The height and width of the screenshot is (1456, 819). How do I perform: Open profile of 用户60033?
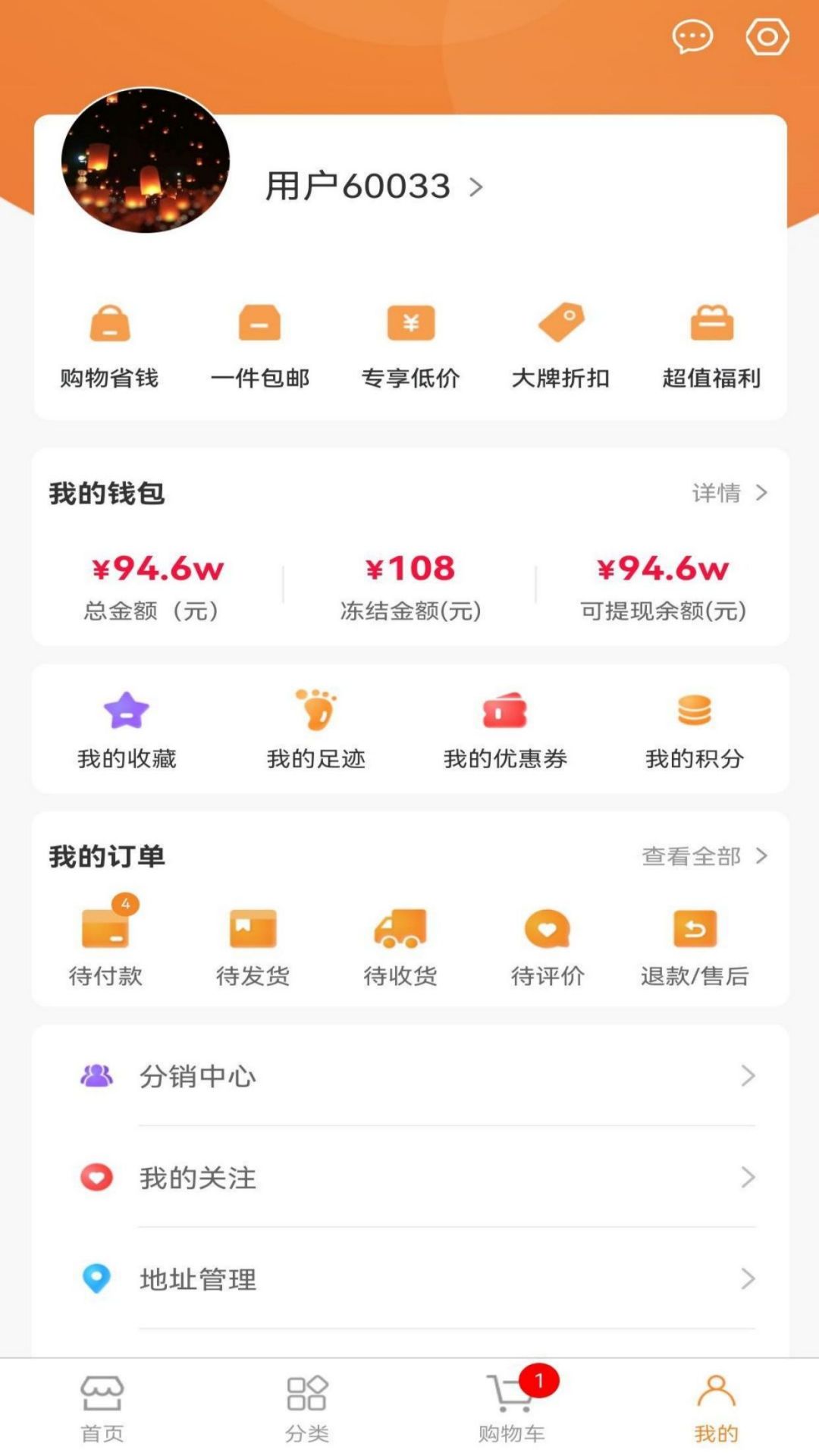point(373,187)
